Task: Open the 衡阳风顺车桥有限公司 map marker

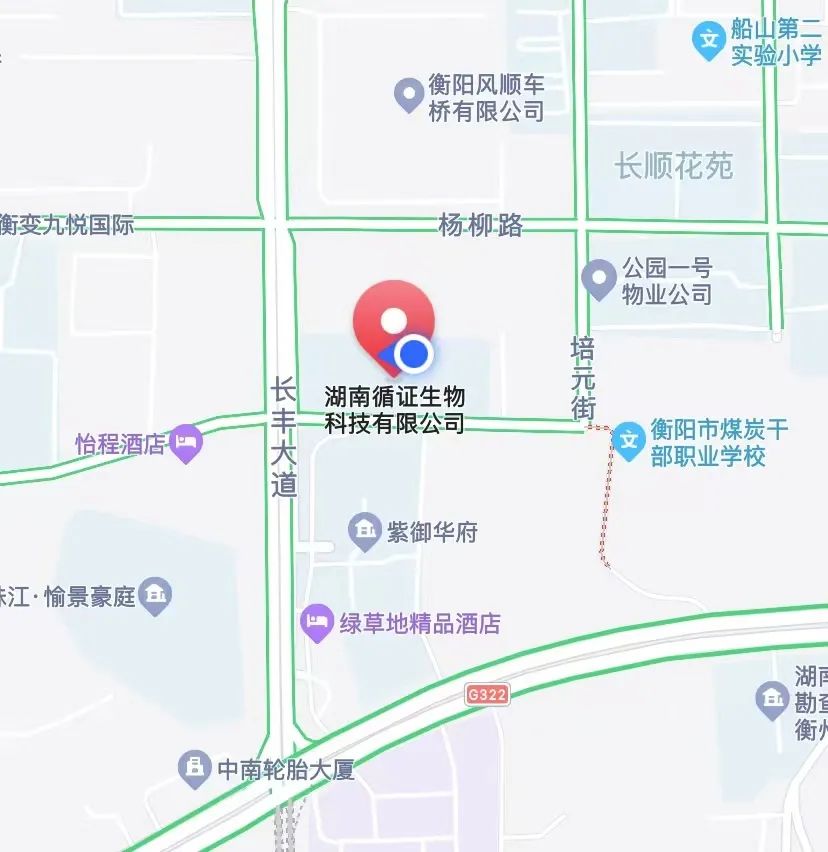Action: pos(407,96)
